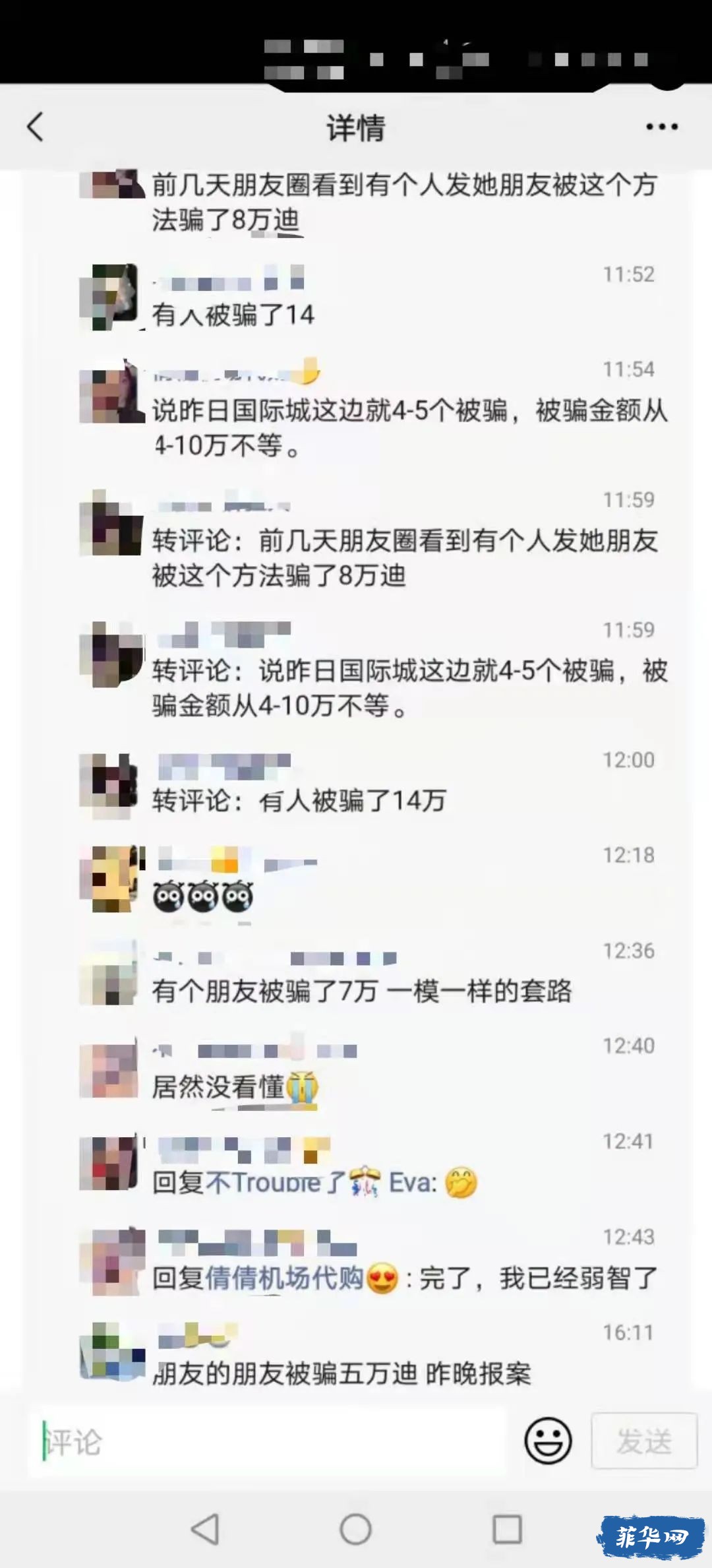Tap the system home button

pos(355,1528)
